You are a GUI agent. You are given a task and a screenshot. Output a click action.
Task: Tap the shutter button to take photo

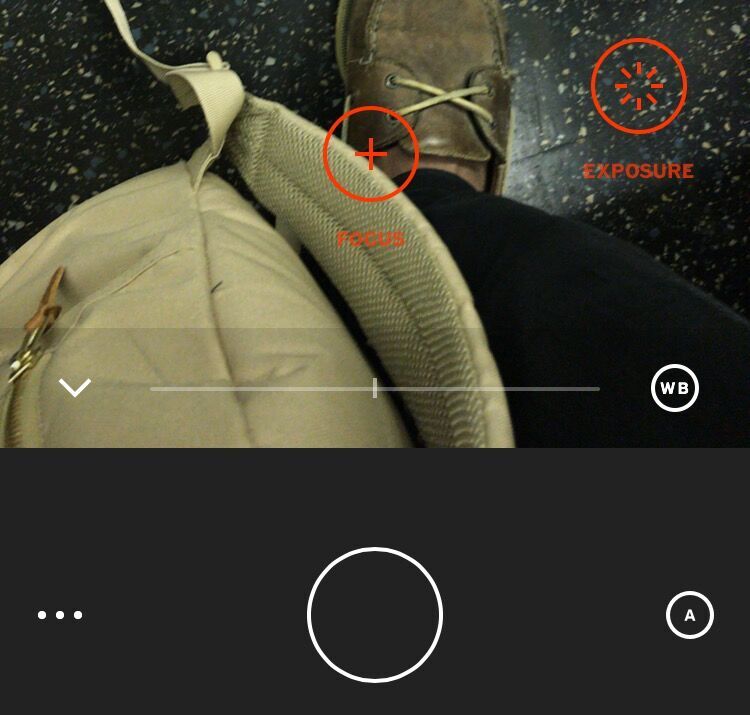(x=375, y=615)
